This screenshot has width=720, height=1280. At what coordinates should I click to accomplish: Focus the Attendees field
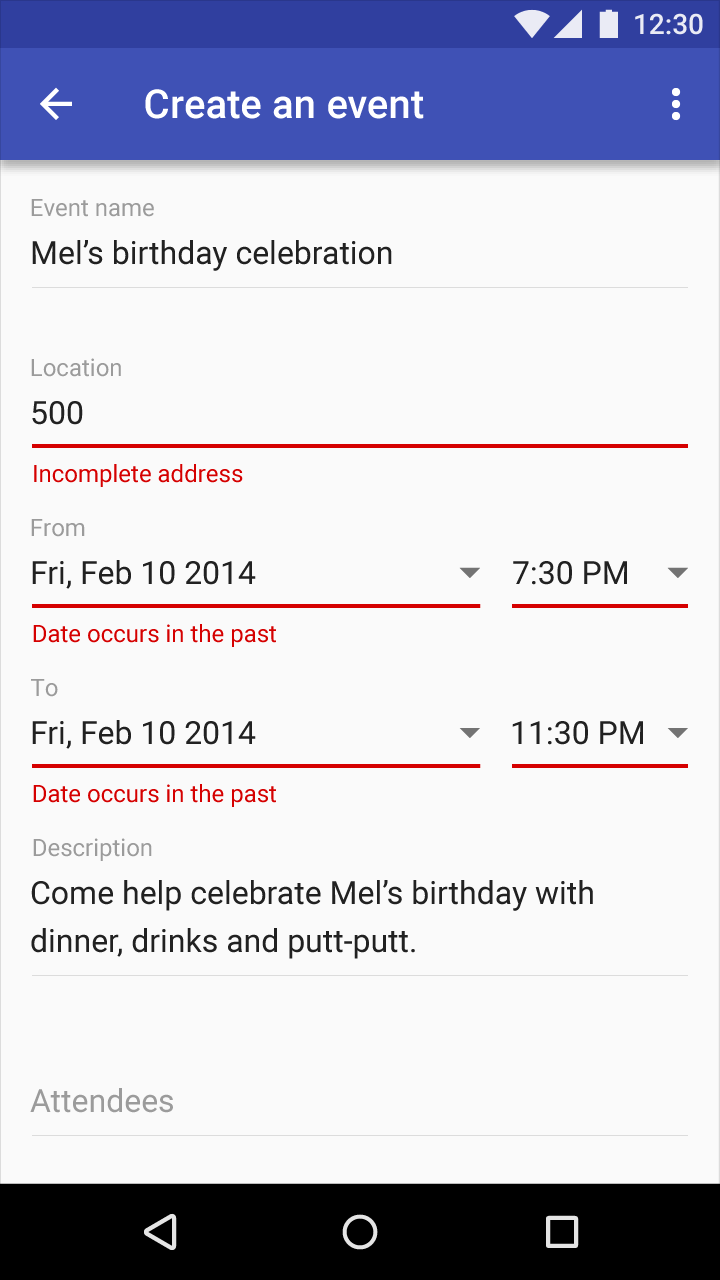click(360, 1102)
